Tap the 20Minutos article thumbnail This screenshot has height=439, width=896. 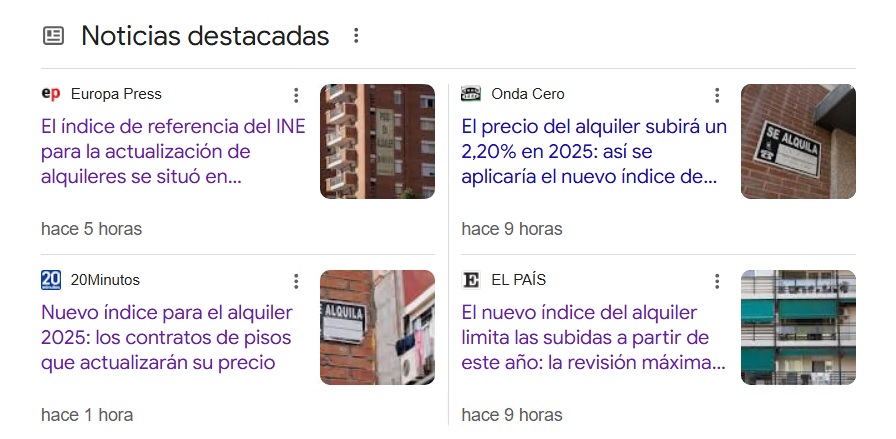pos(377,327)
